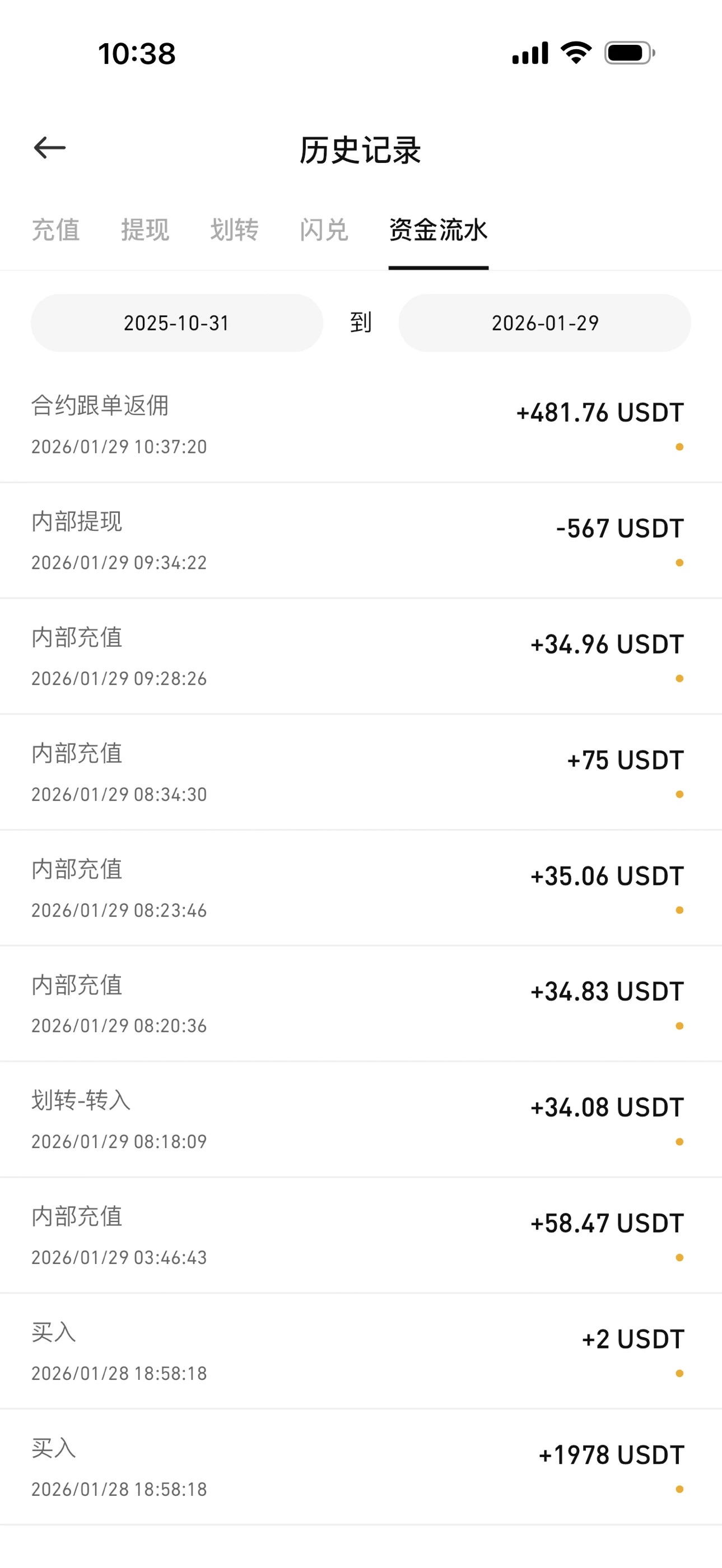Tap the 到 text between date fields
Screen dimensions: 722x1568
click(360, 323)
